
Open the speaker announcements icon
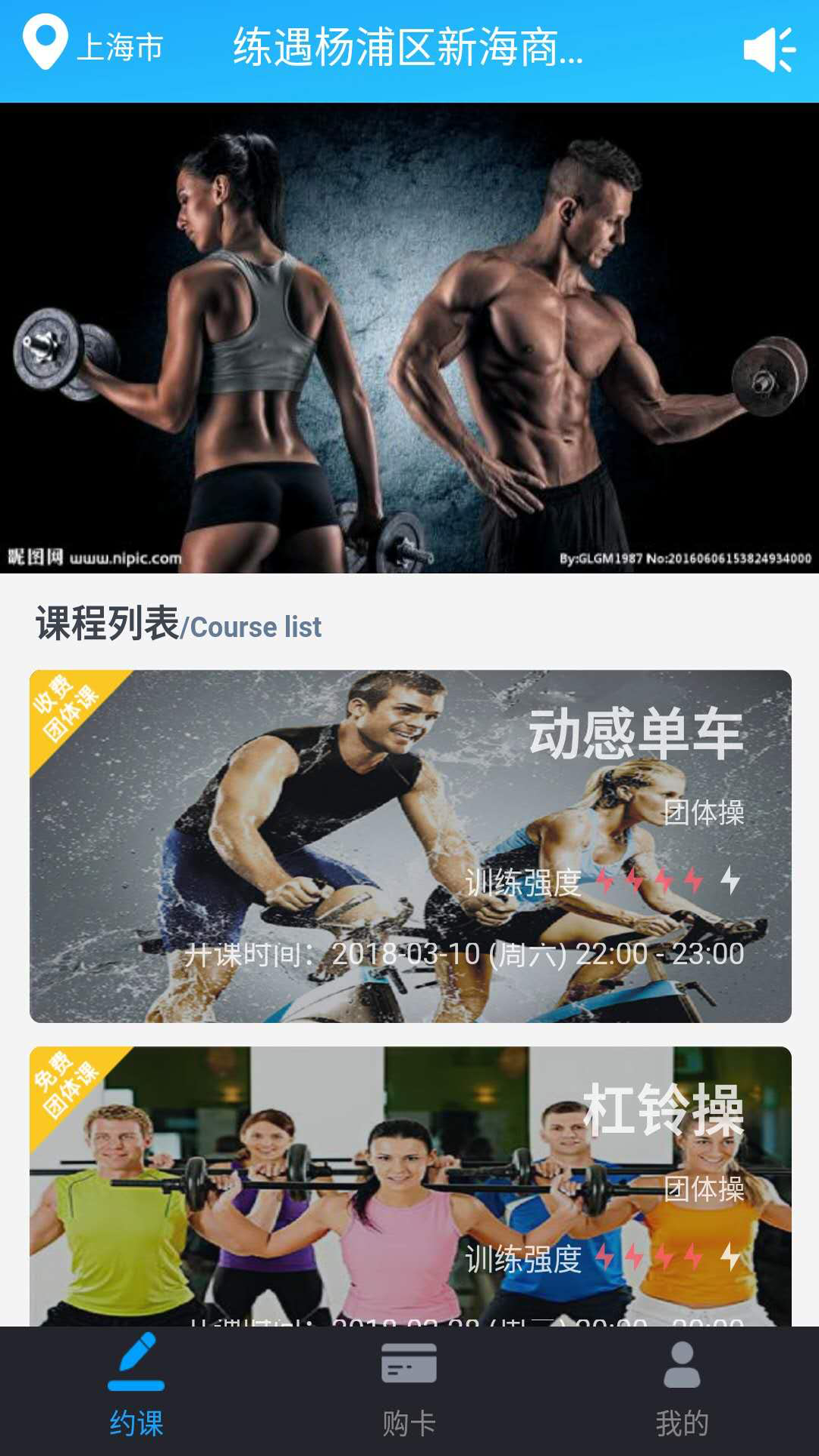tap(769, 50)
